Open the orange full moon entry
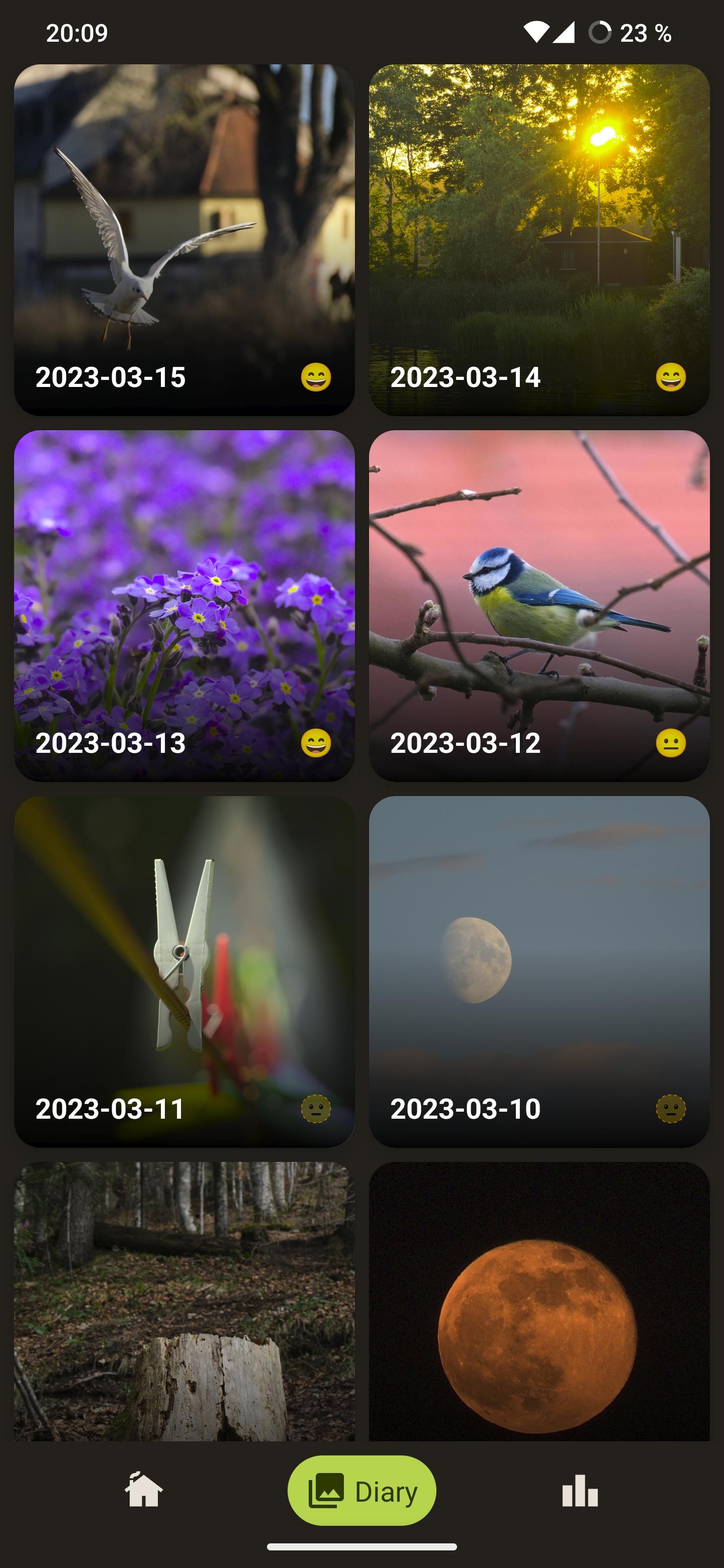Screen dimensions: 724x1568 point(539,1302)
